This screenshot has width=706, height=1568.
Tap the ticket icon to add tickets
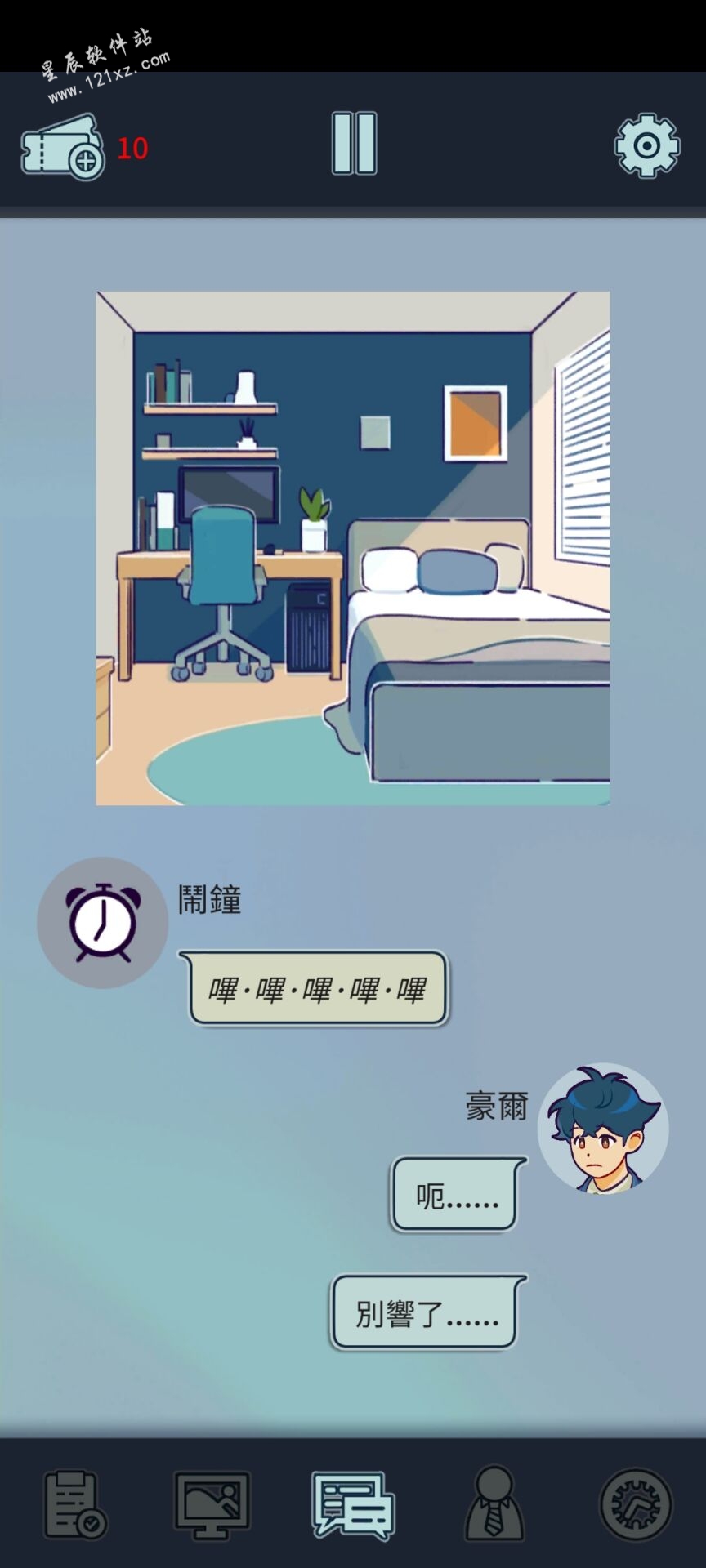pos(63,148)
